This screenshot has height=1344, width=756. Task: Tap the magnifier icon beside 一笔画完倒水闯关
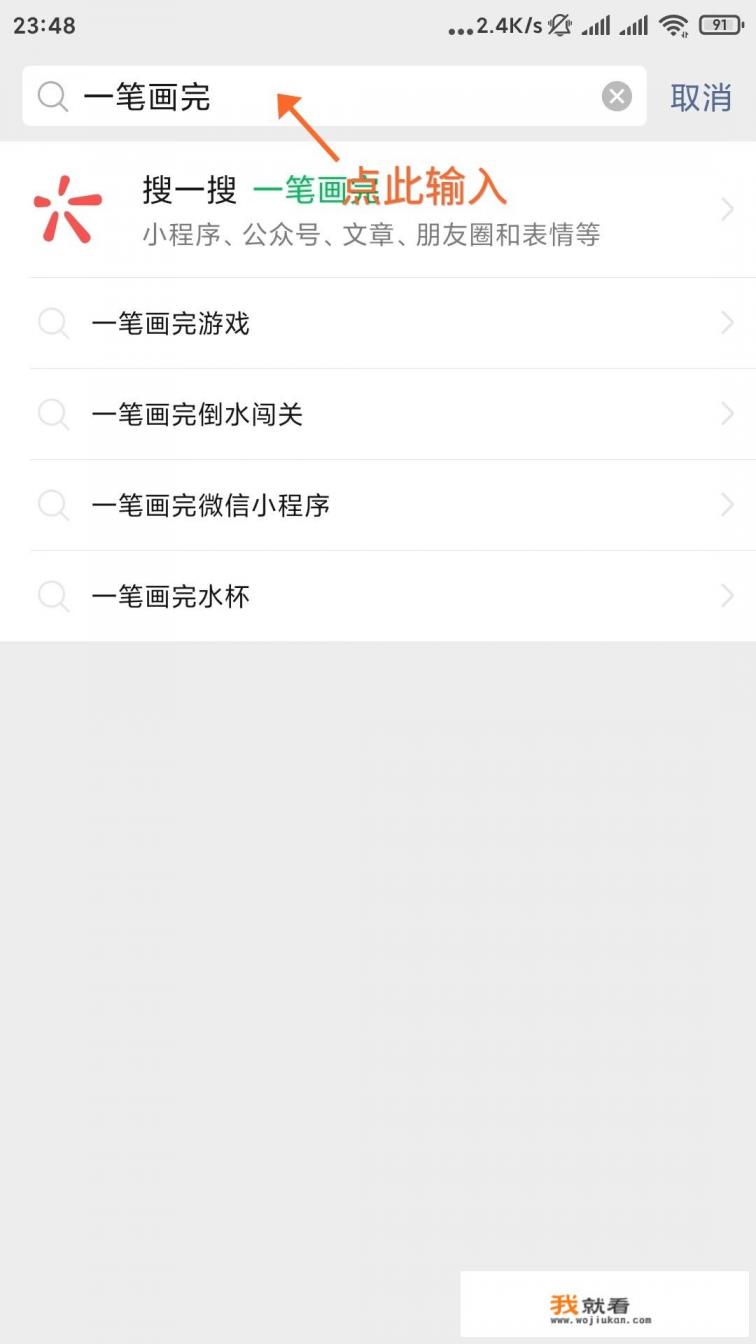coord(53,414)
